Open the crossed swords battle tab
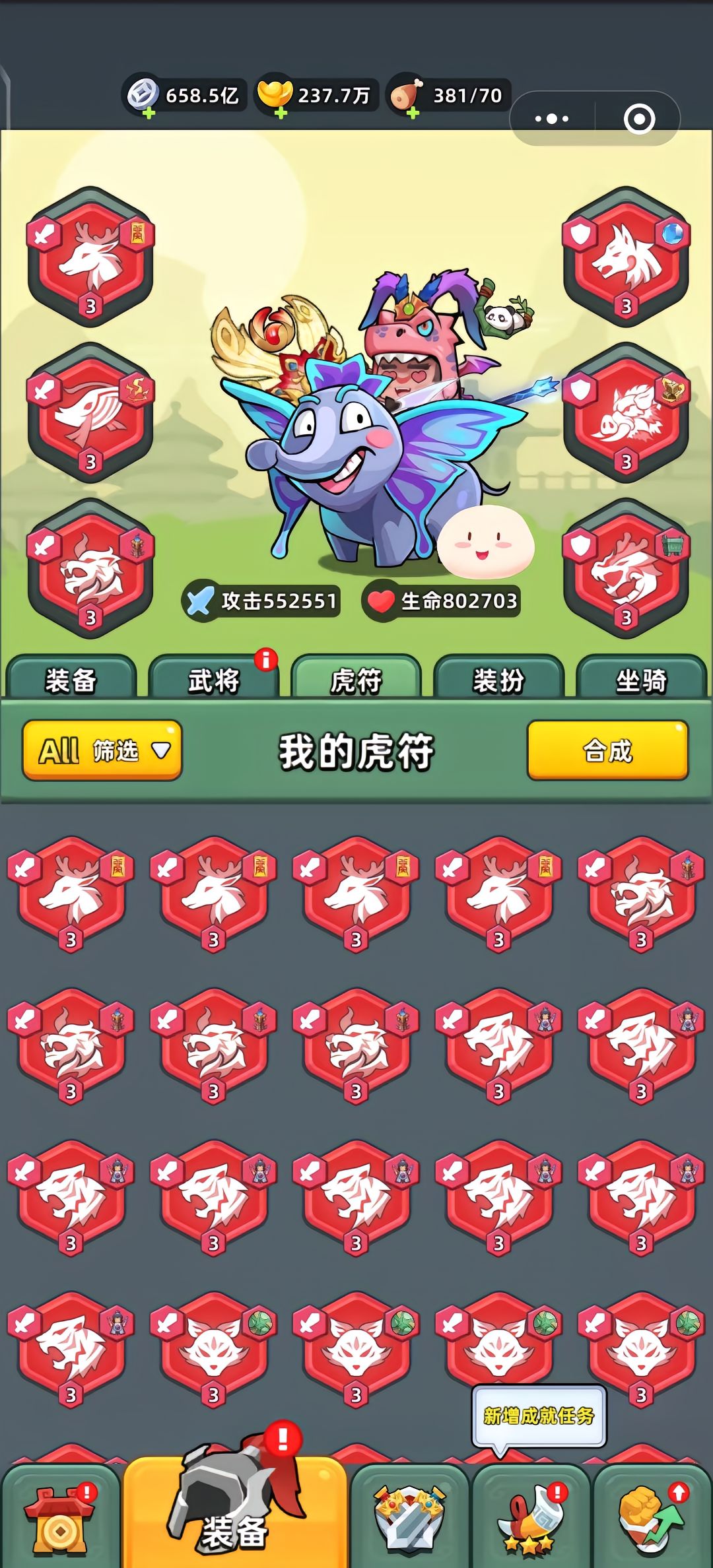The height and width of the screenshot is (1568, 713). [409, 1518]
